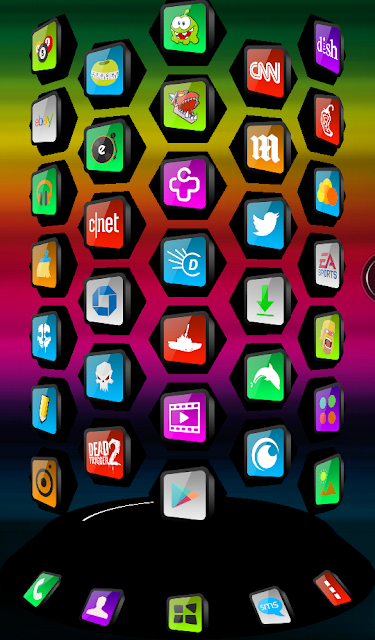Launch the Dolphin browser
The image size is (375, 640).
coord(265,377)
